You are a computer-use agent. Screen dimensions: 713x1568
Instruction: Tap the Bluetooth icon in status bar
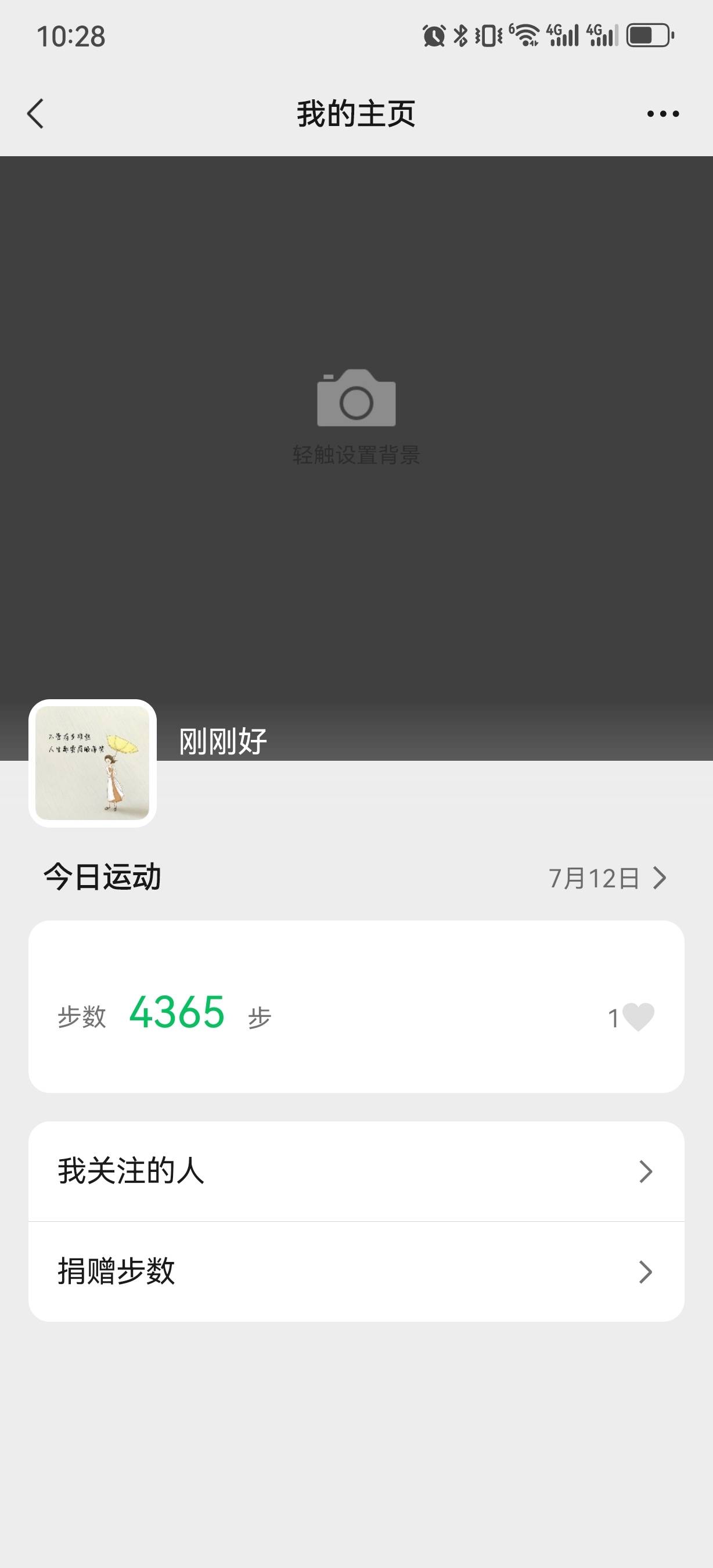pyautogui.click(x=460, y=37)
